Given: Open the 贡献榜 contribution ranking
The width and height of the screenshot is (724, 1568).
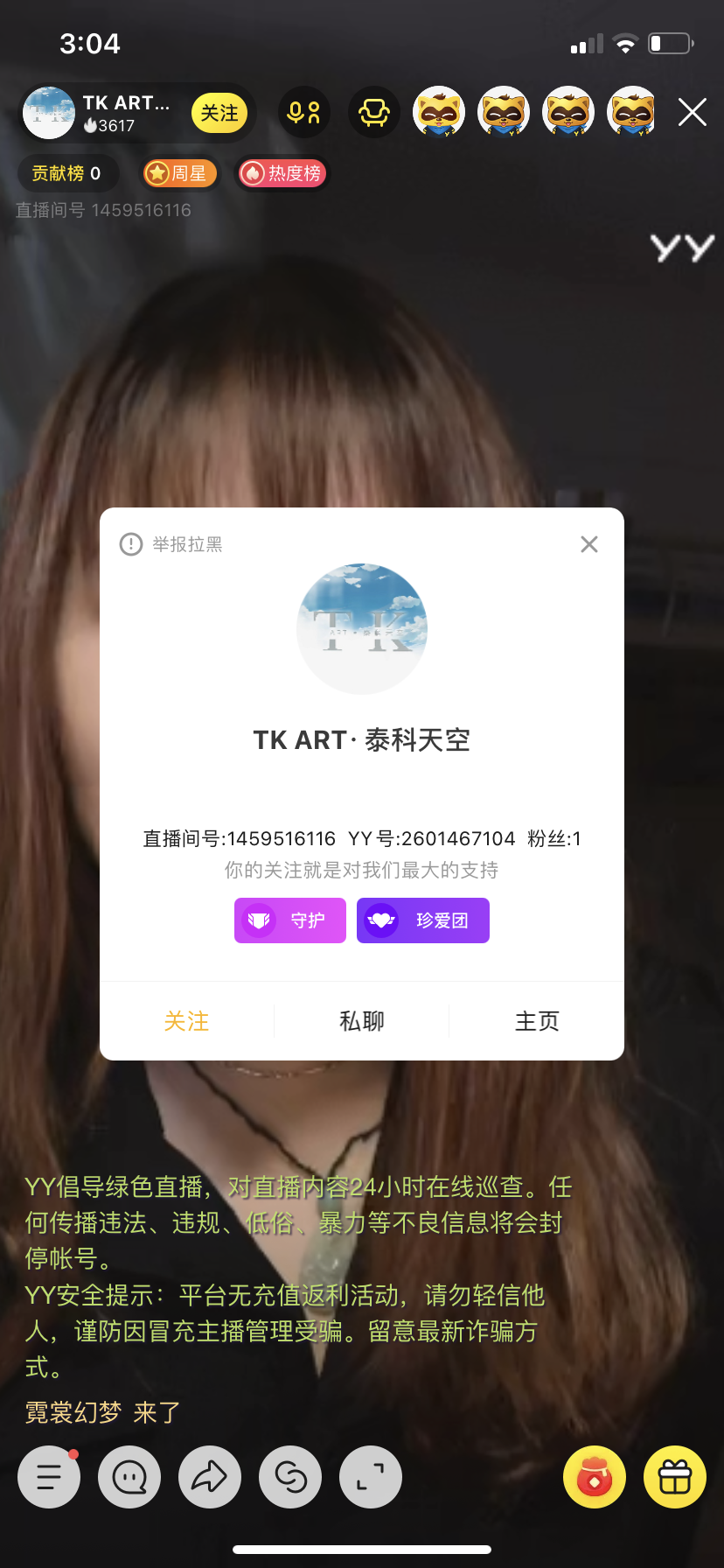Looking at the screenshot, I should click(66, 173).
